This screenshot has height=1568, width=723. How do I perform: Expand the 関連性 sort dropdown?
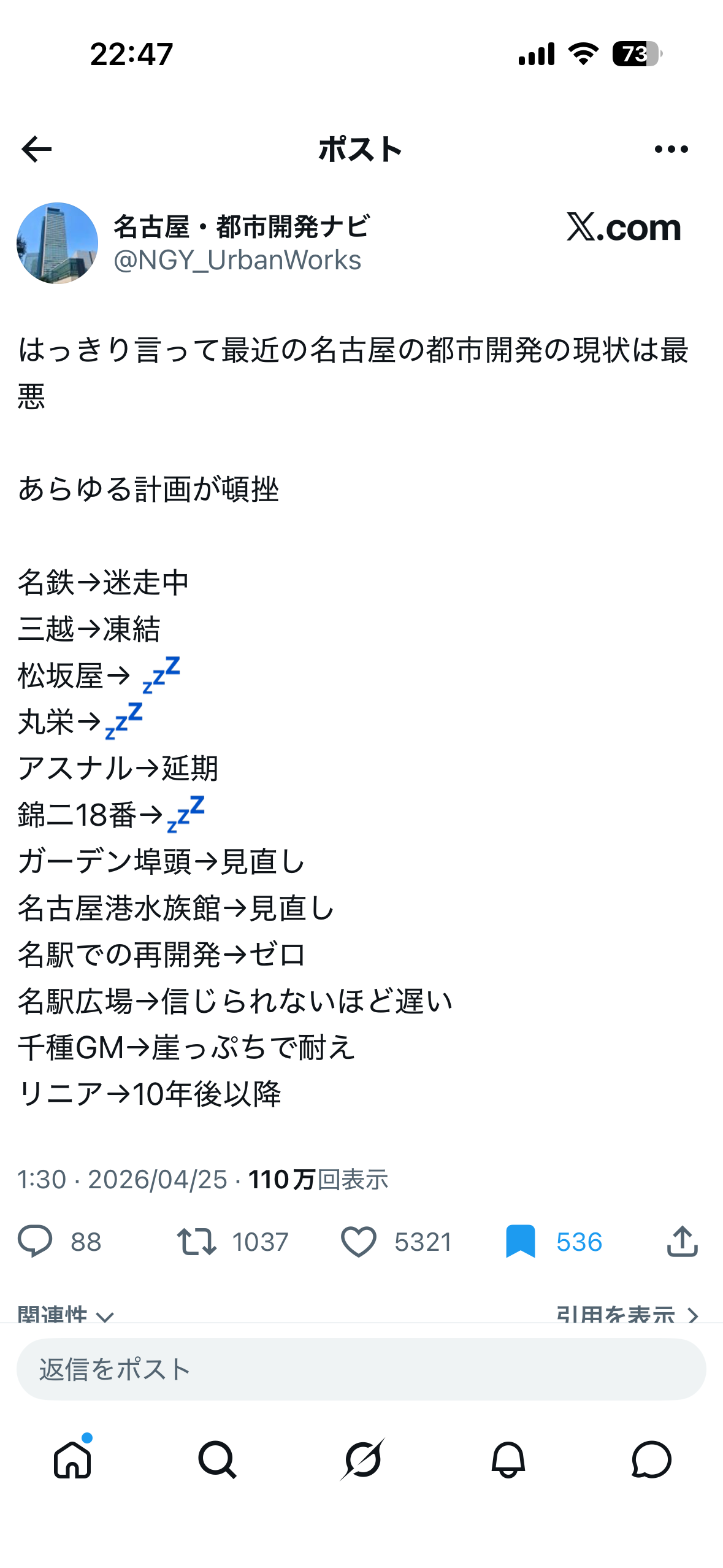click(66, 1313)
